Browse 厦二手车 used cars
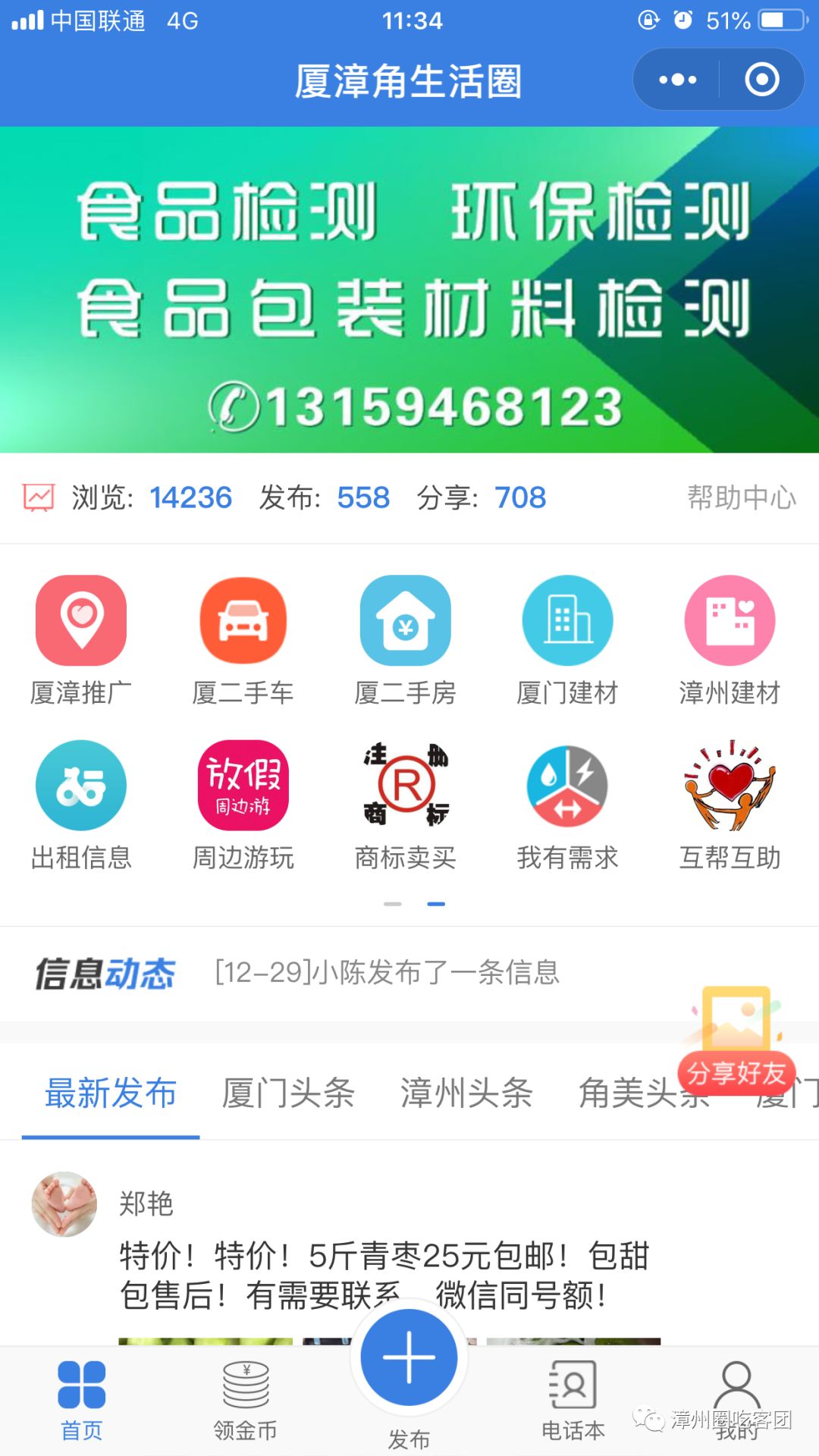The width and height of the screenshot is (819, 1456). [x=243, y=641]
